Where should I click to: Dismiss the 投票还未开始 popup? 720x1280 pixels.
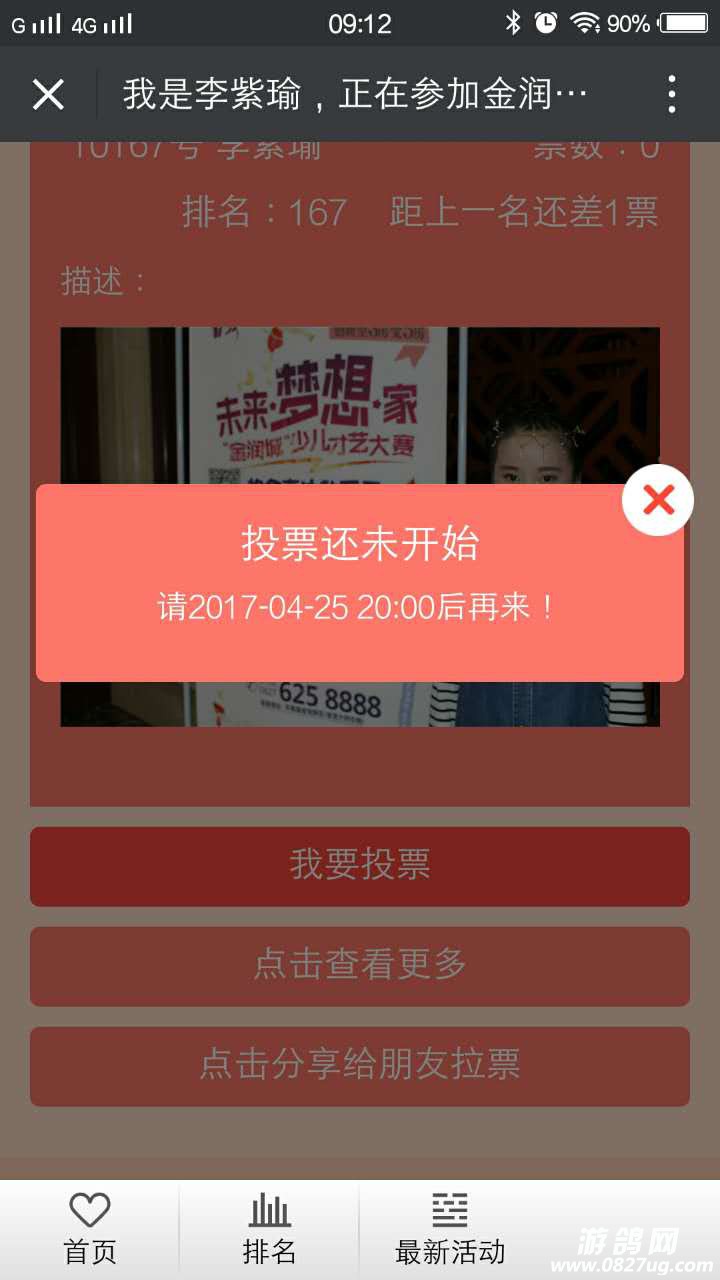click(x=658, y=500)
